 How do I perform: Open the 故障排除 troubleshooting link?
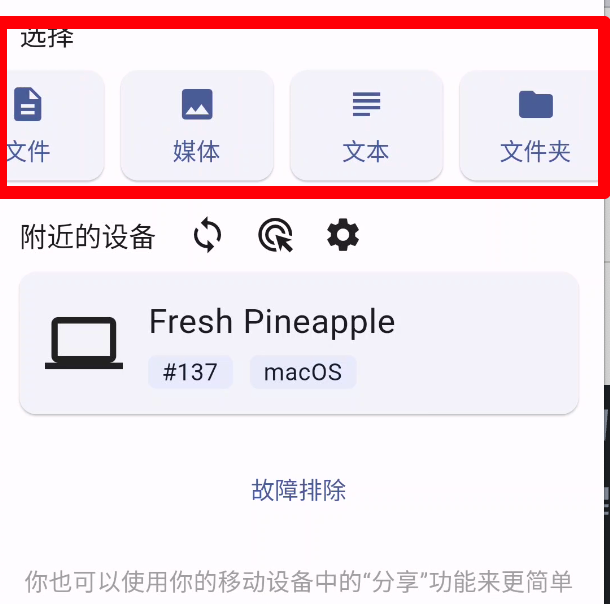click(298, 490)
